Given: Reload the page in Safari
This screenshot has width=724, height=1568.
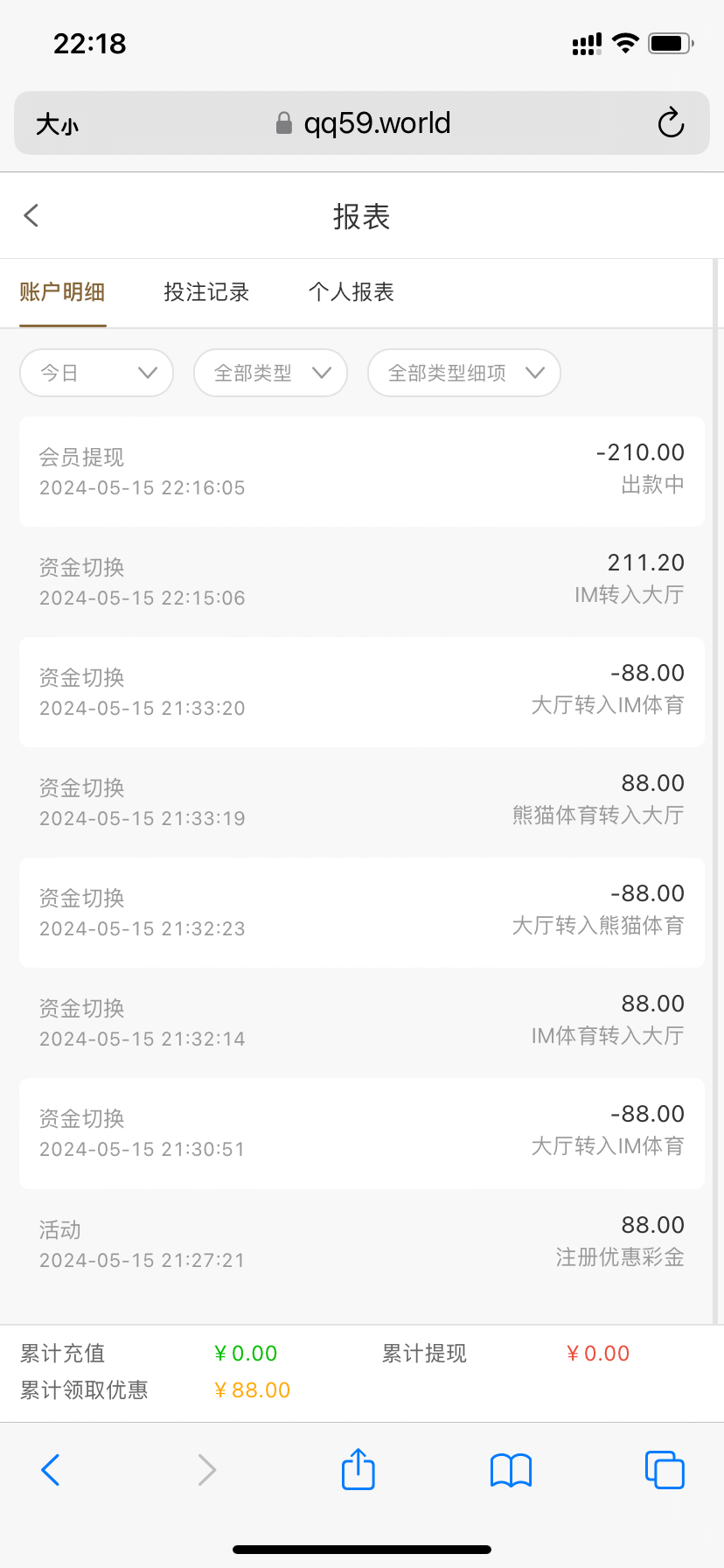Looking at the screenshot, I should [x=671, y=123].
